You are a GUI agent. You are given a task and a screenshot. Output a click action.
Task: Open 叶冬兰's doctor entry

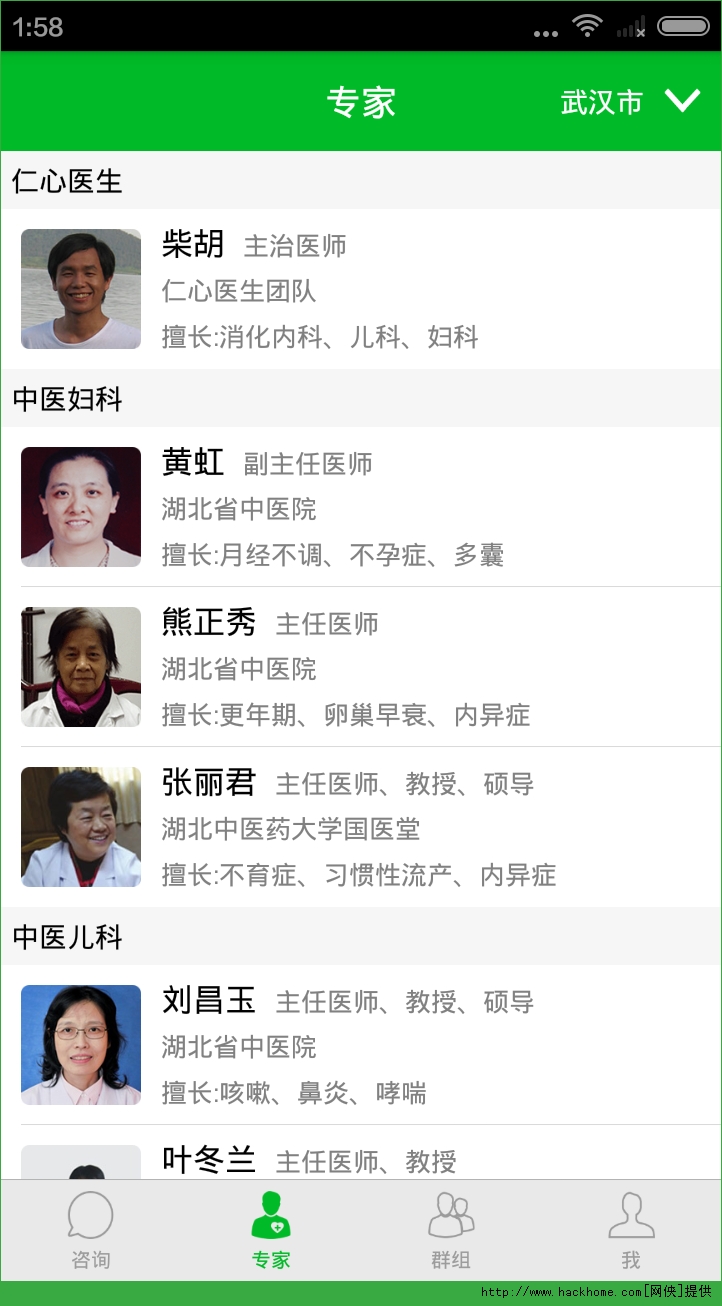[360, 1160]
